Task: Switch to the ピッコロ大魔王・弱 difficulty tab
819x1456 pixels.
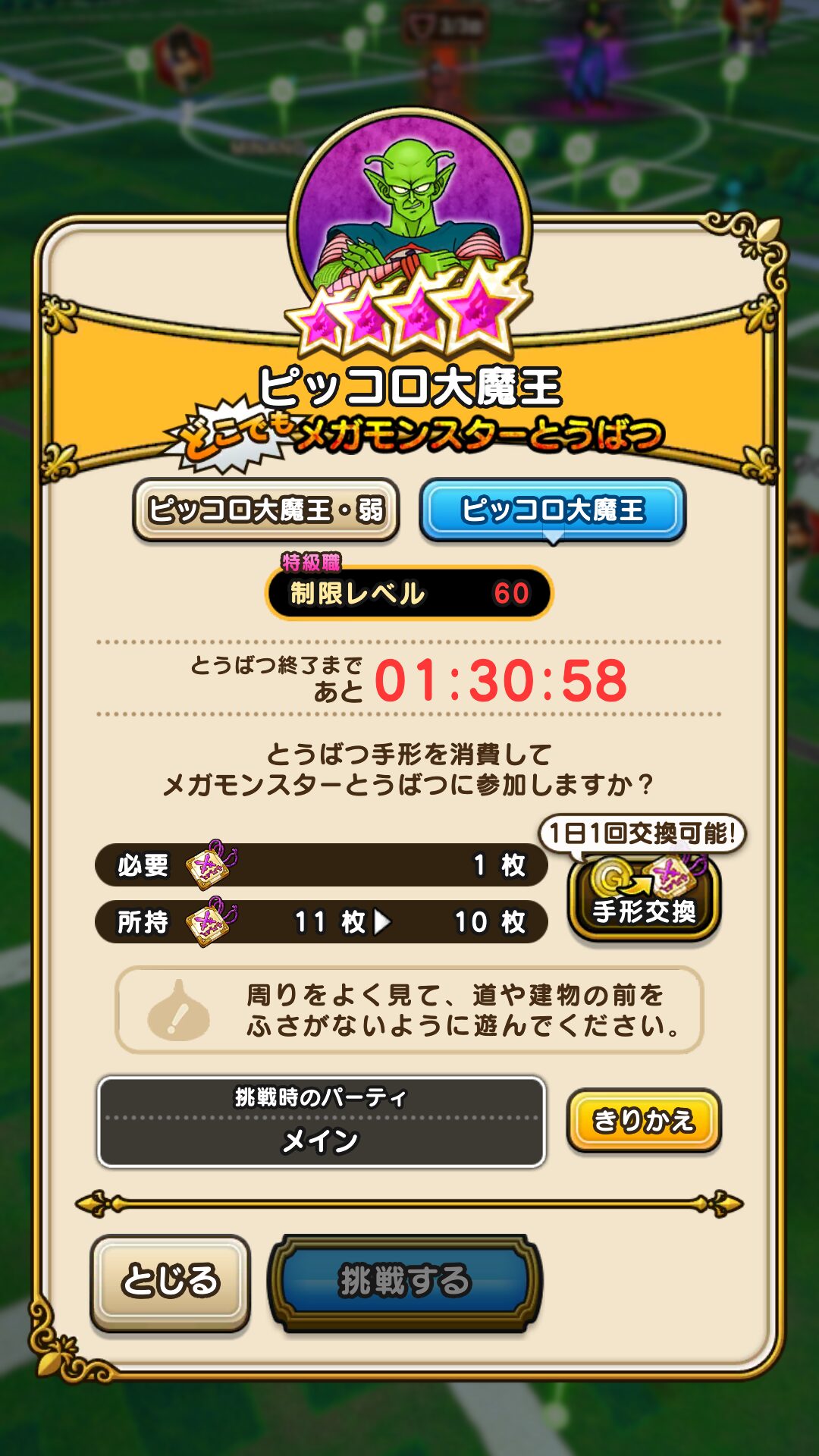Action: click(265, 510)
